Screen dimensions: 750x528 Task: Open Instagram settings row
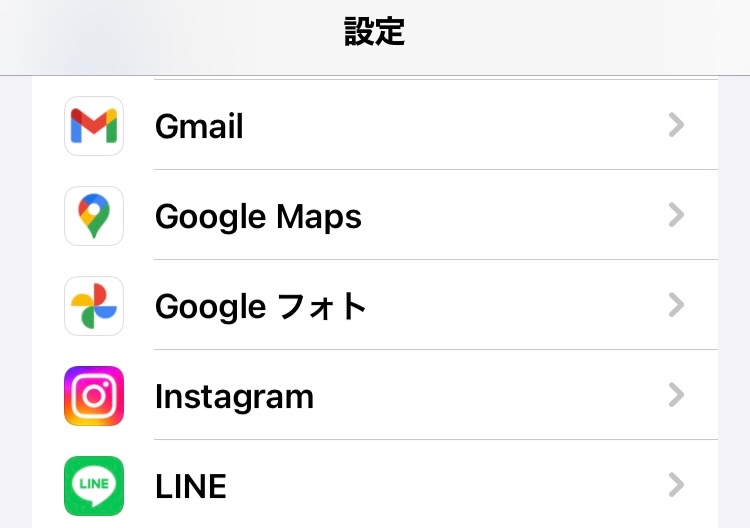(375, 396)
